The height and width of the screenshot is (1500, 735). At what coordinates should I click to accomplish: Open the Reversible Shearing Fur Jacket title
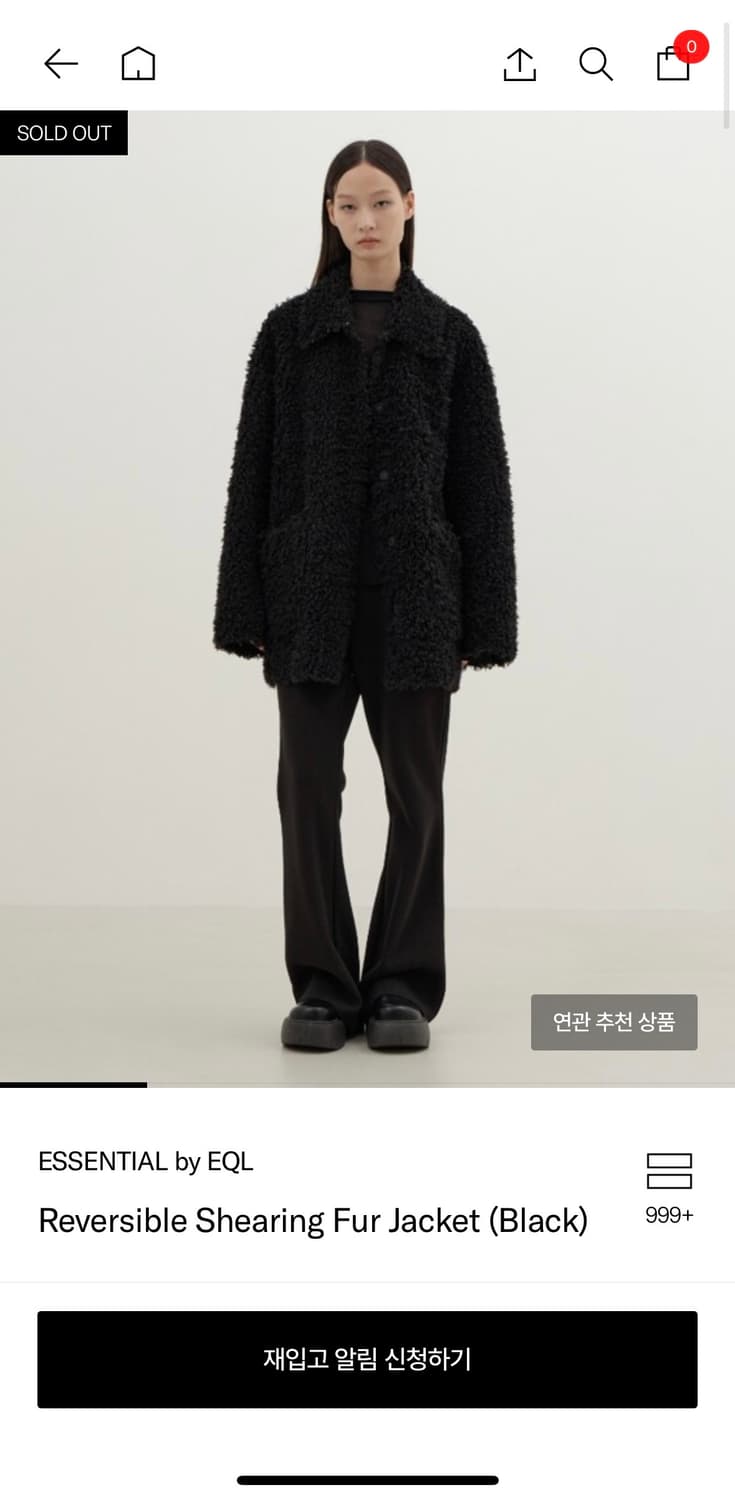coord(312,1221)
